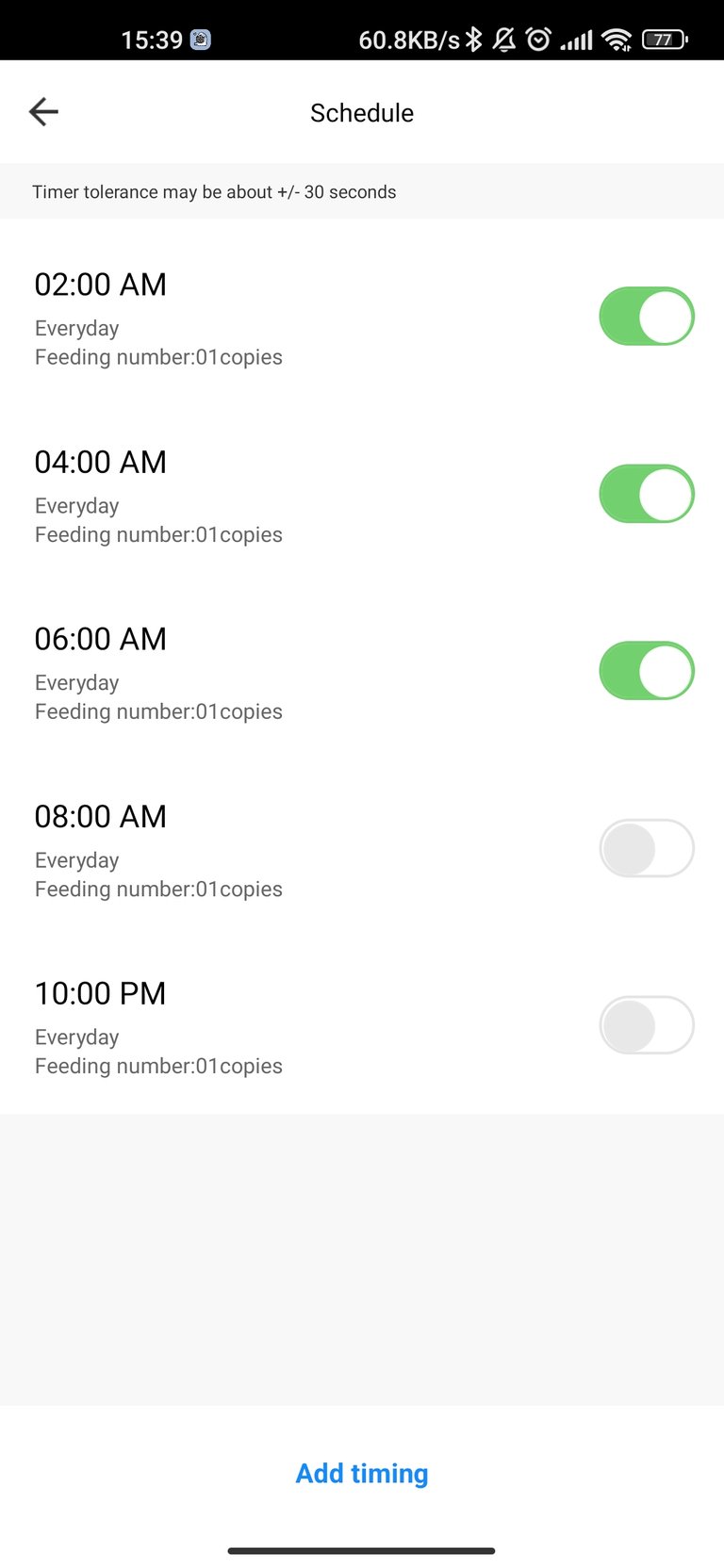Switch on the 10:00 PM schedule
This screenshot has width=724, height=1568.
(x=647, y=1025)
